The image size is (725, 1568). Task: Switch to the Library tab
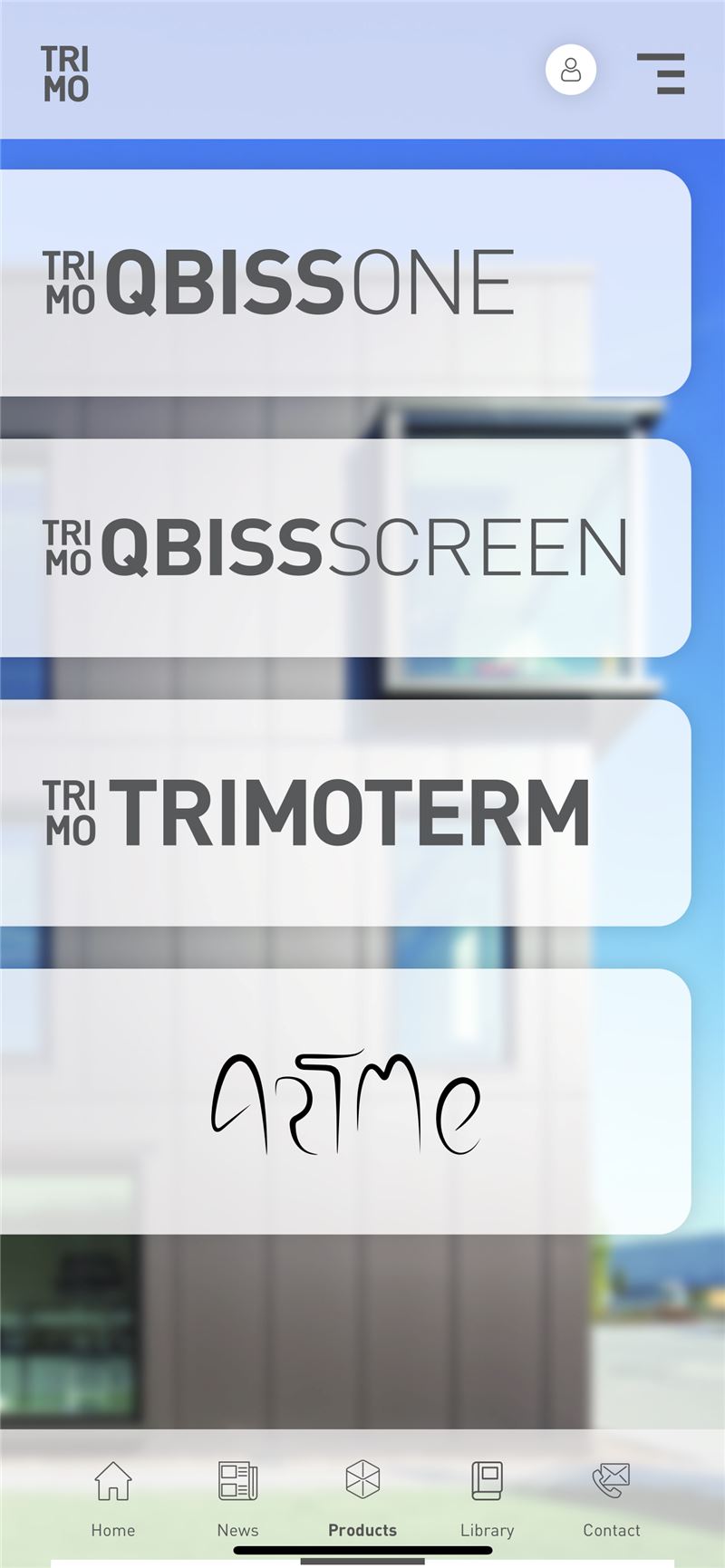pyautogui.click(x=487, y=1499)
